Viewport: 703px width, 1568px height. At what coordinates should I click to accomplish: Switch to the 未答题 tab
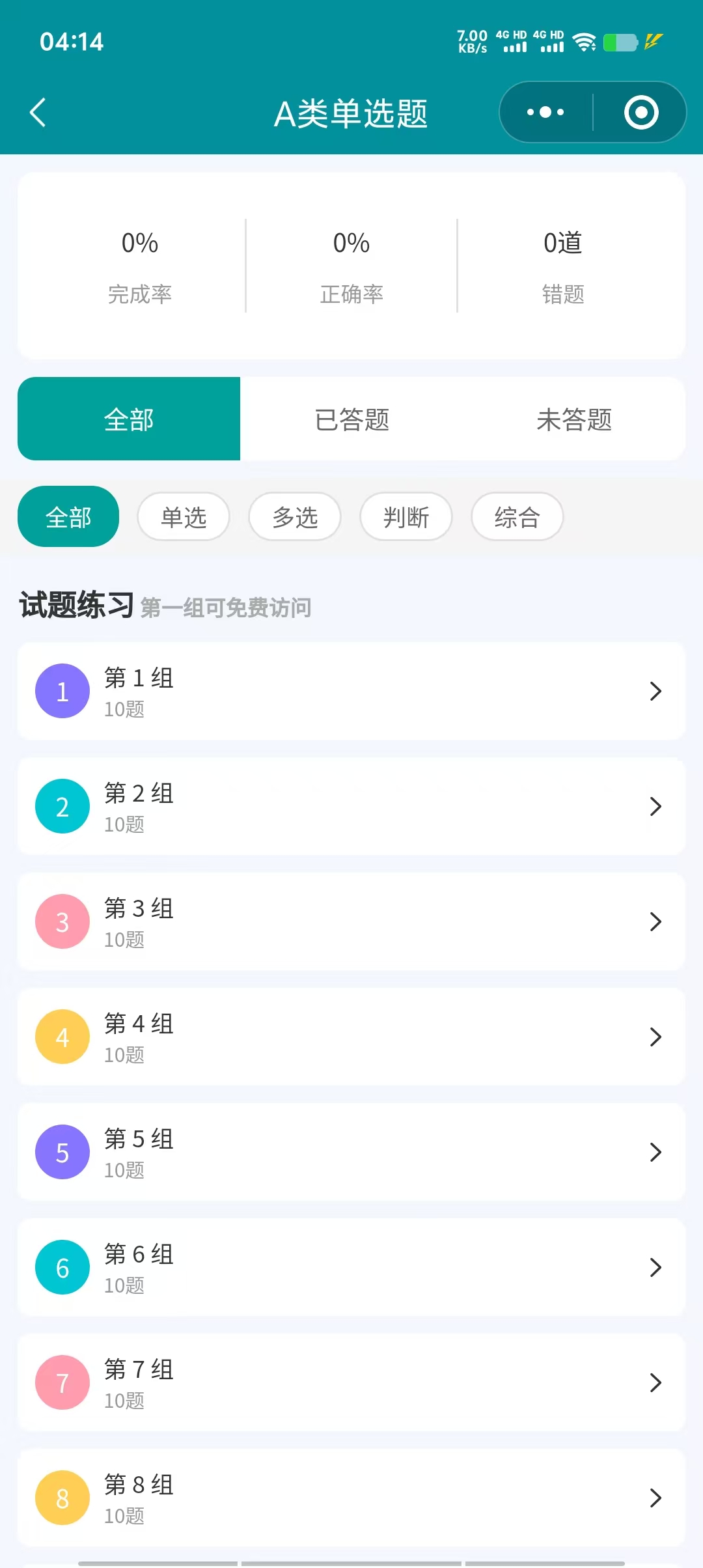[573, 419]
